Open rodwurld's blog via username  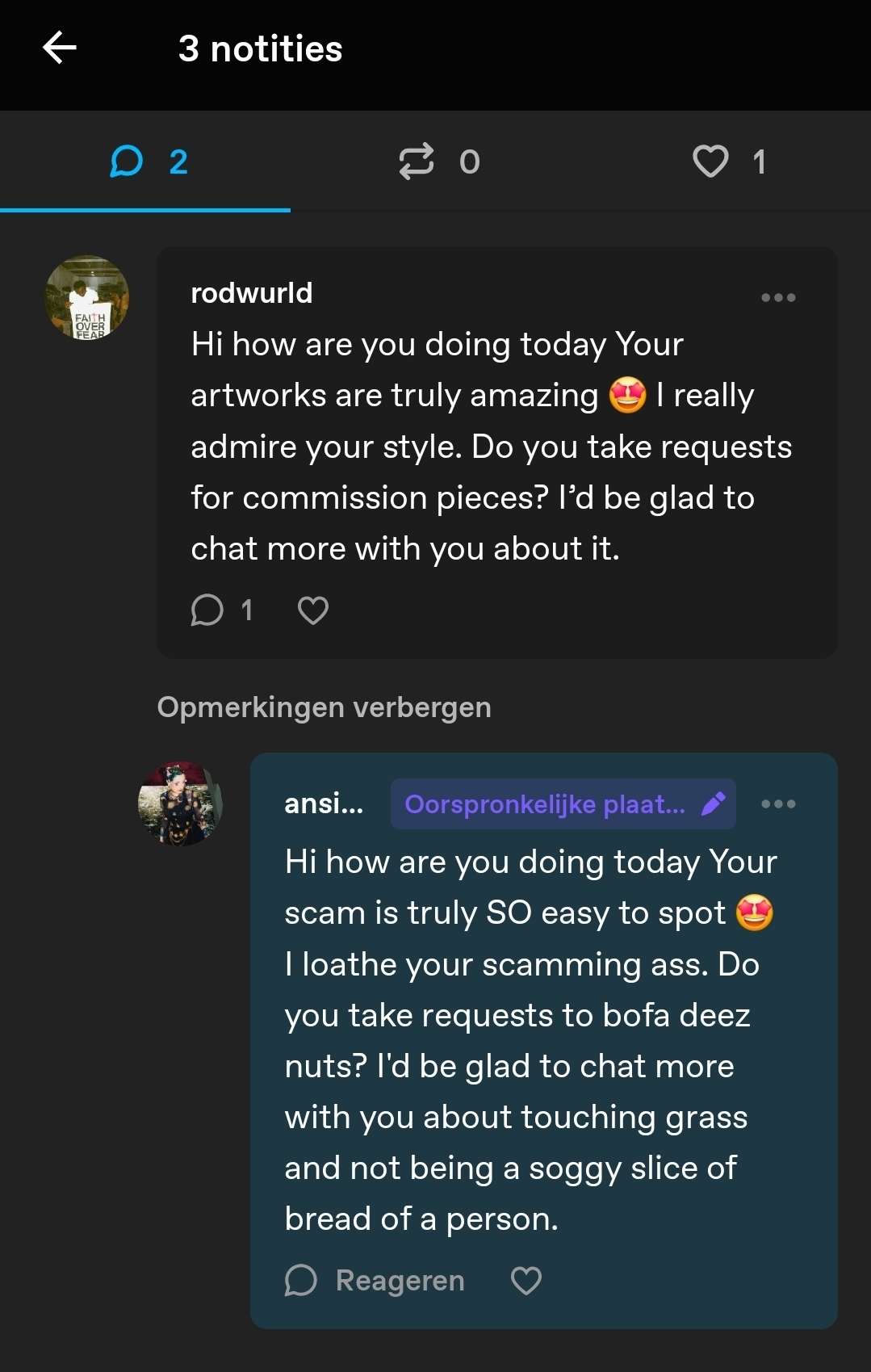(251, 293)
